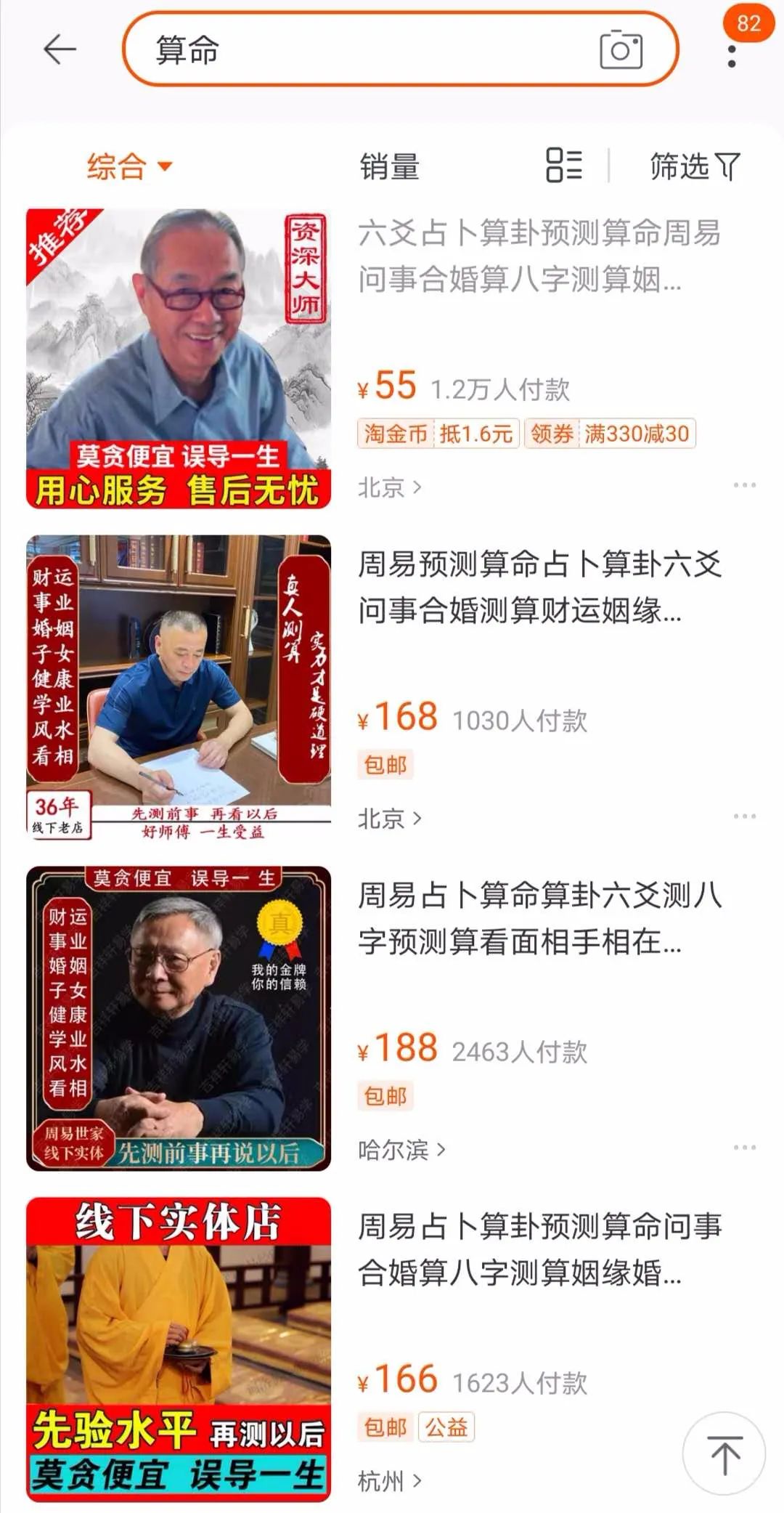This screenshot has height=1513, width=784.
Task: Tap 哈尔滨 location link
Action: pos(401,1150)
